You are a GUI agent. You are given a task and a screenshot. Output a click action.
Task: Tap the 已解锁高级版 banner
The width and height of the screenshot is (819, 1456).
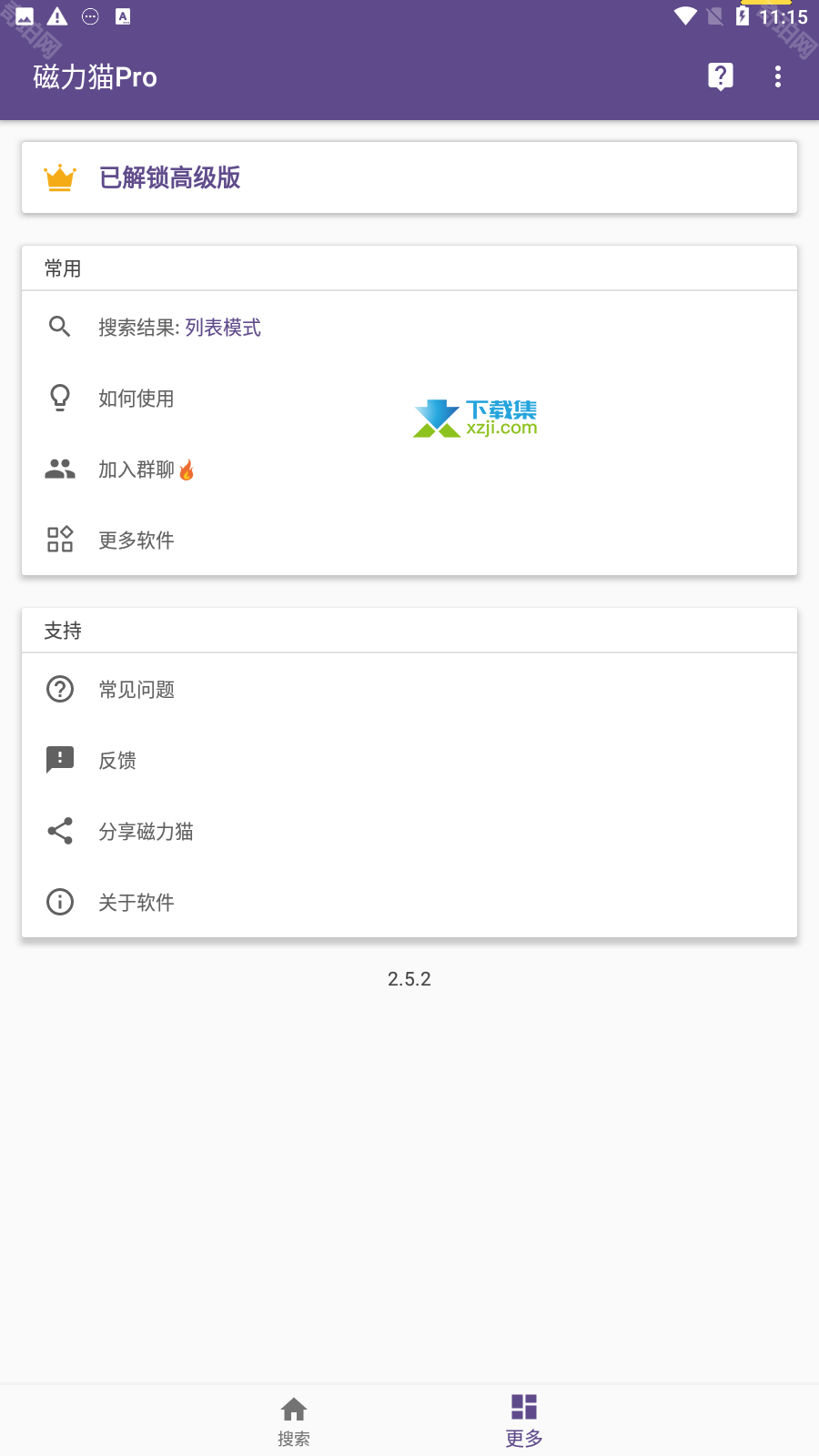point(409,177)
